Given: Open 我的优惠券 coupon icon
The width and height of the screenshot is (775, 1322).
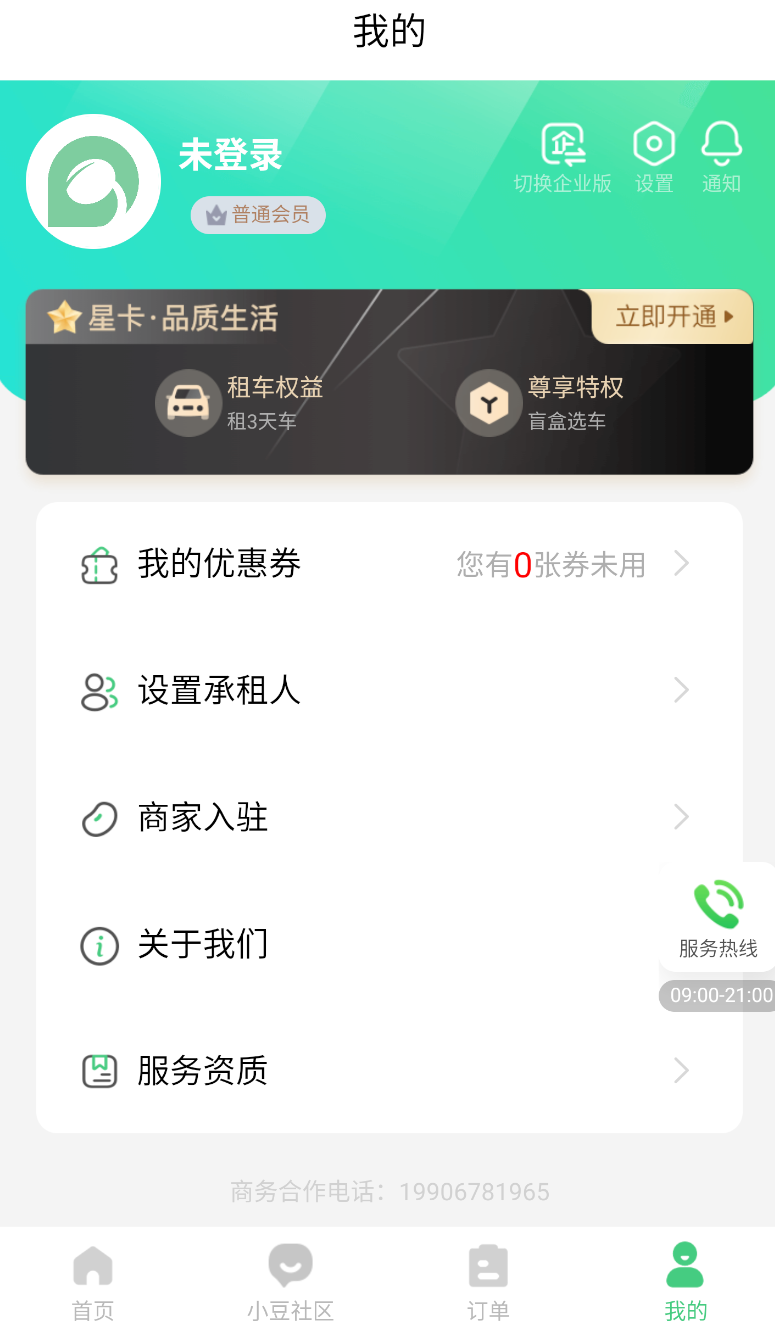Looking at the screenshot, I should click(x=99, y=564).
